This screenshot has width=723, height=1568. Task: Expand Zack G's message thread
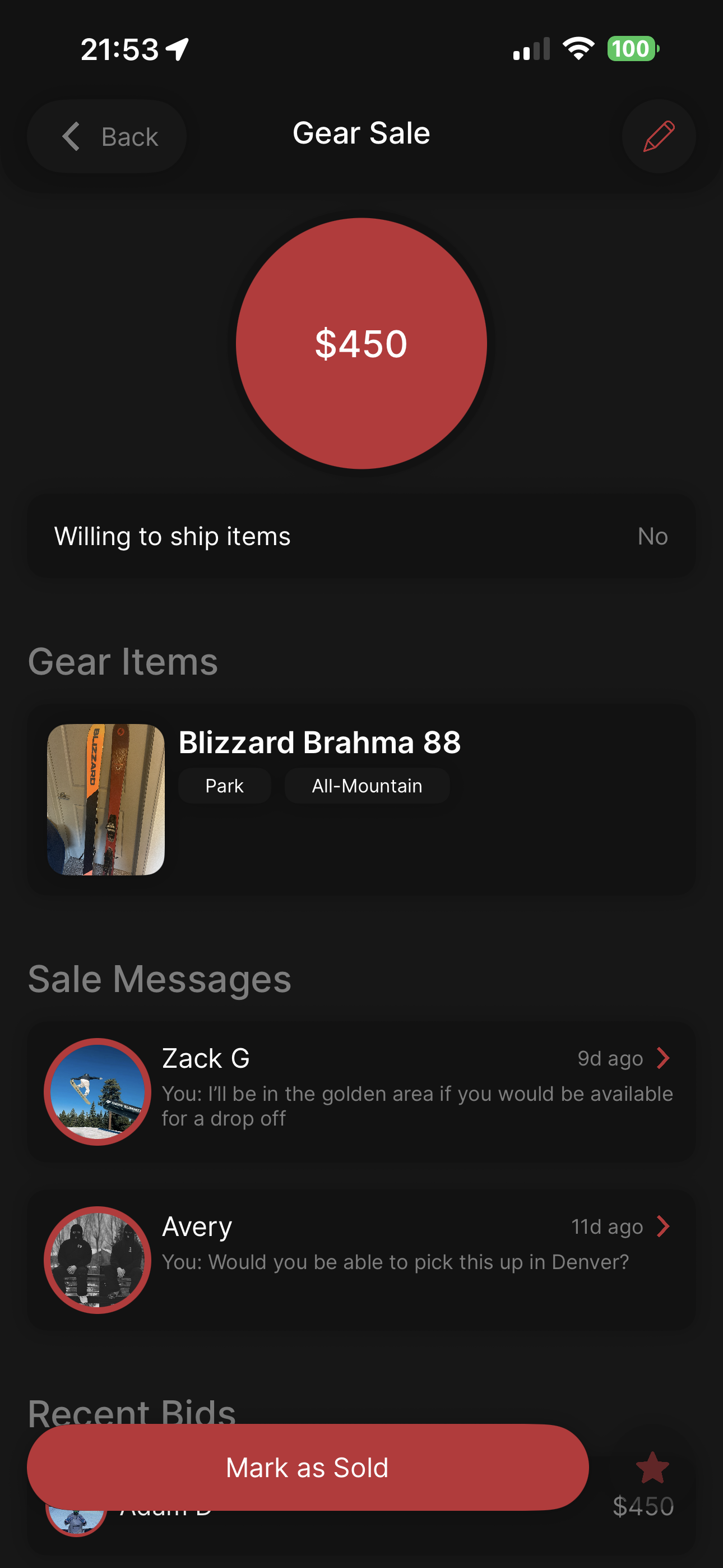click(662, 1058)
